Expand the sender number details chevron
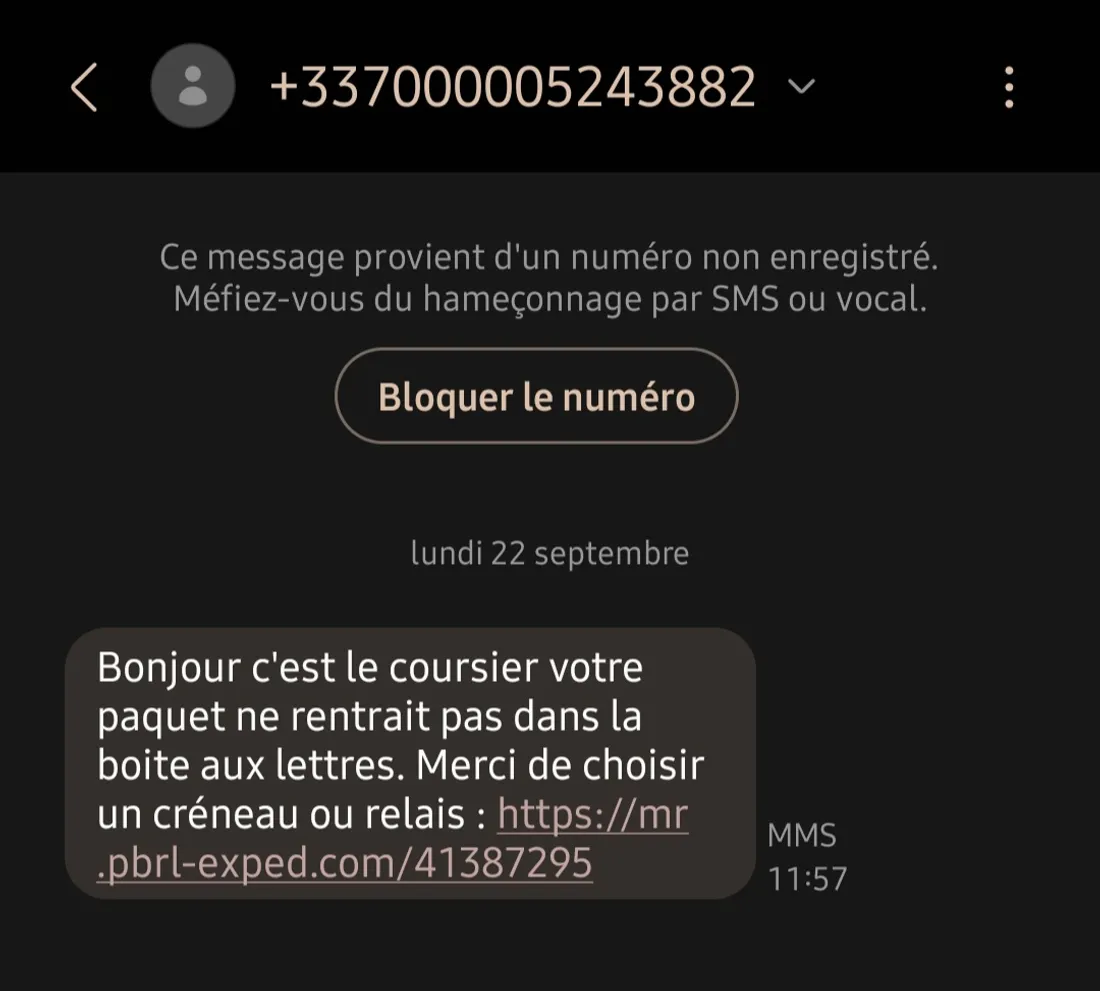 801,87
